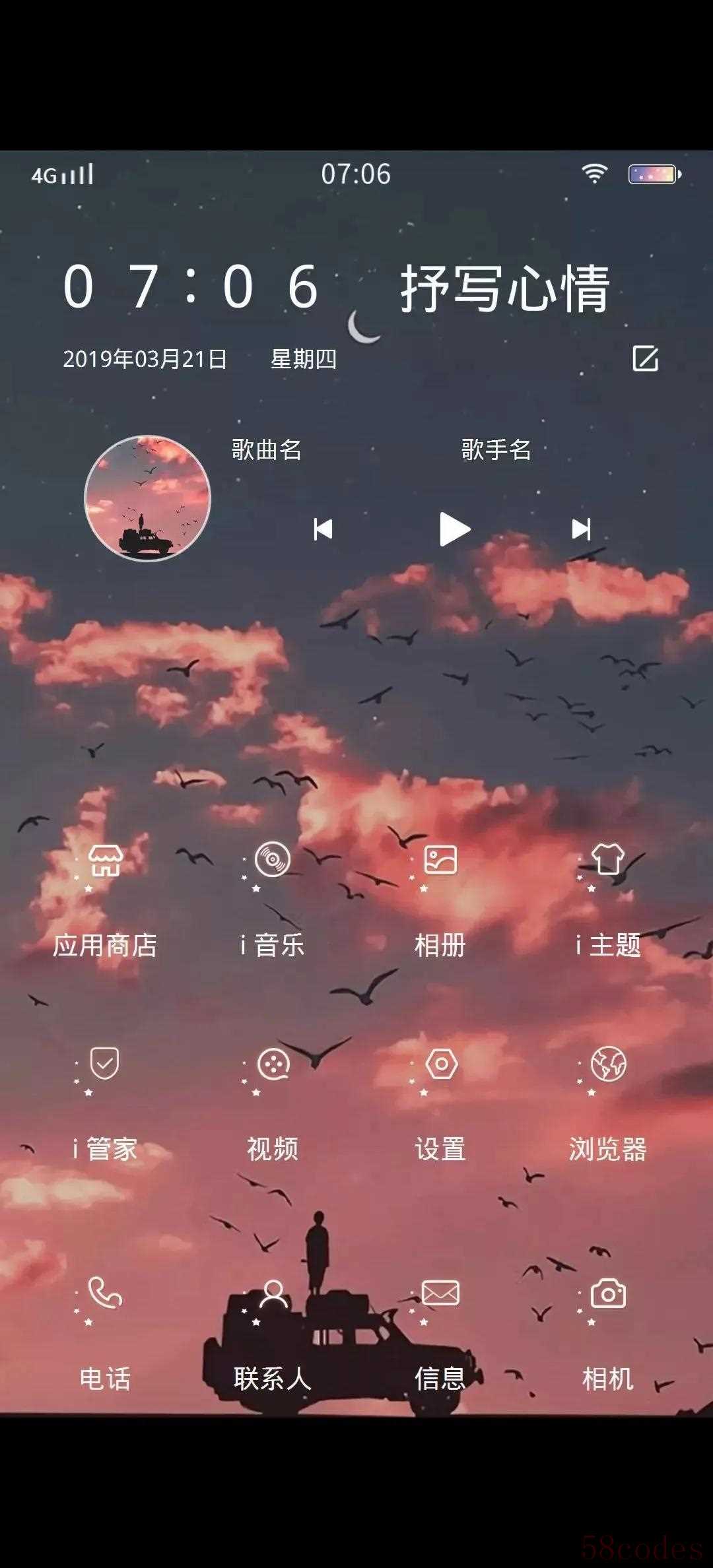This screenshot has height=1568, width=713.
Task: Open 联系人 contacts
Action: [273, 1293]
